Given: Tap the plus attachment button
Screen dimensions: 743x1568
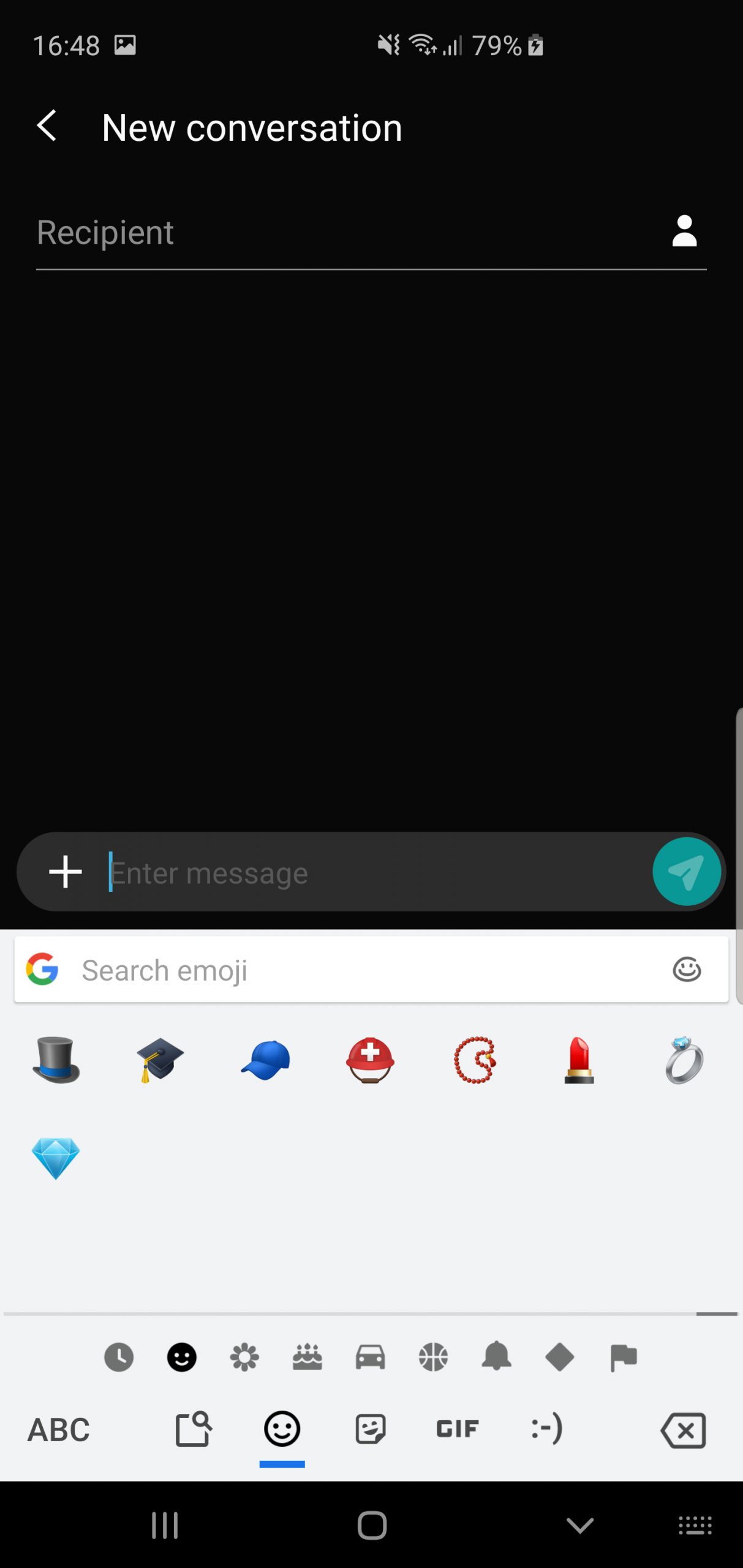Looking at the screenshot, I should 65,872.
